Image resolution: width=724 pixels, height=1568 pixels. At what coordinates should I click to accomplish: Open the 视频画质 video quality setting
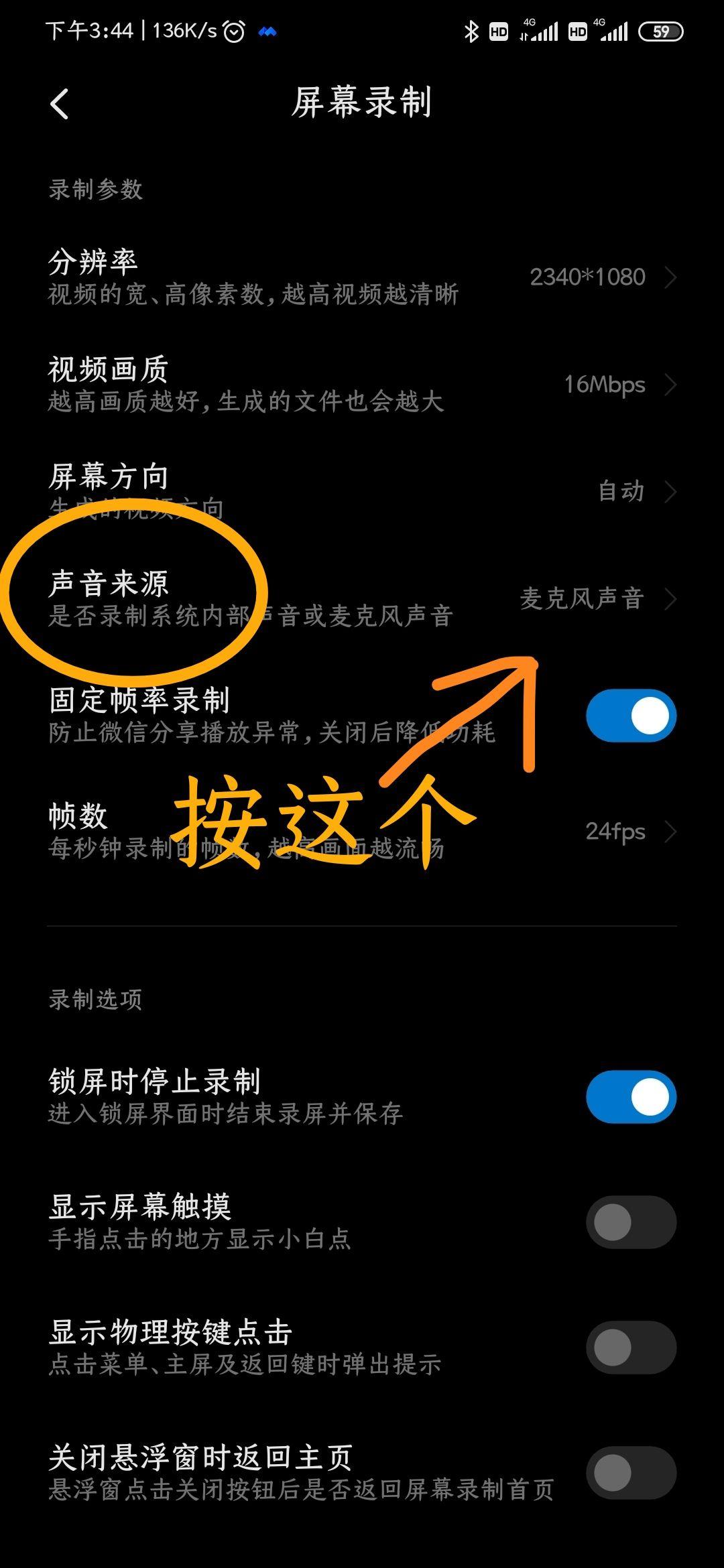tap(362, 384)
